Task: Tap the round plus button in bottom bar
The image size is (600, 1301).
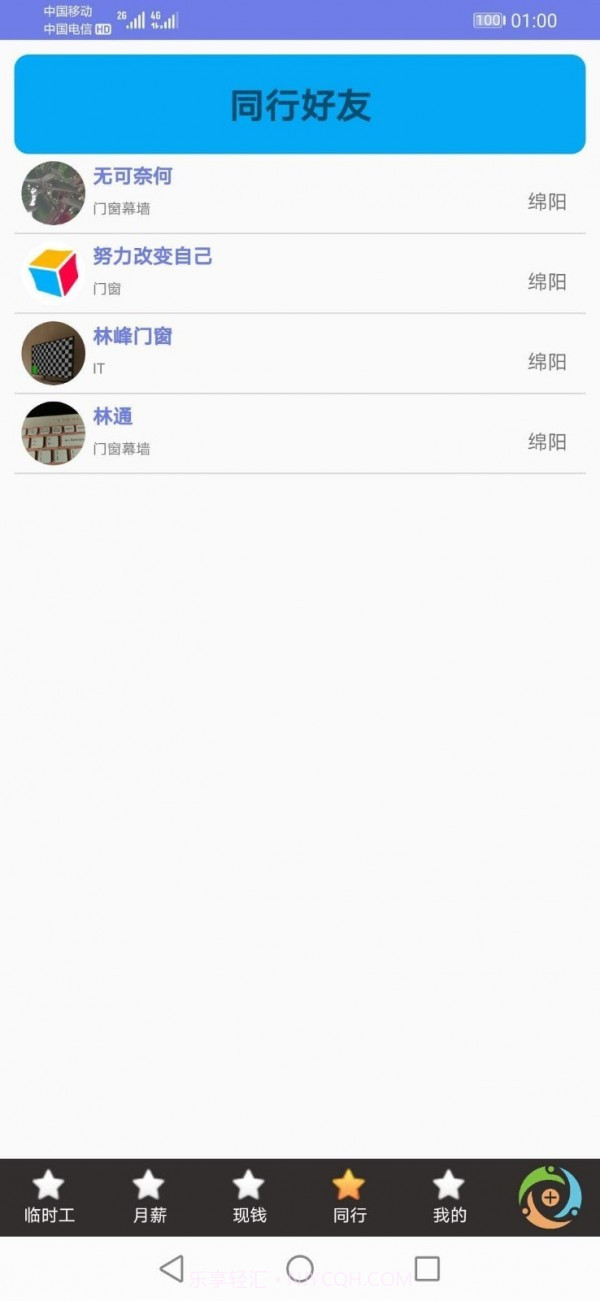Action: tap(550, 1197)
